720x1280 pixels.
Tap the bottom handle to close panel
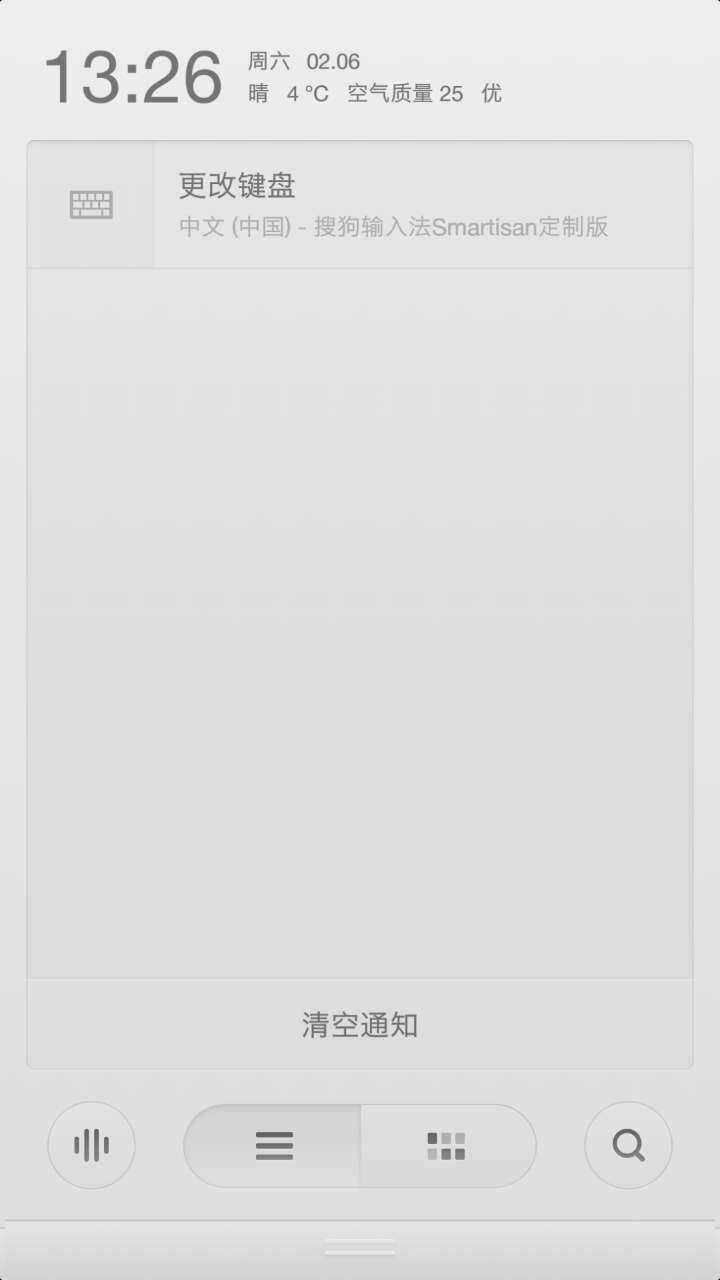[x=360, y=1247]
